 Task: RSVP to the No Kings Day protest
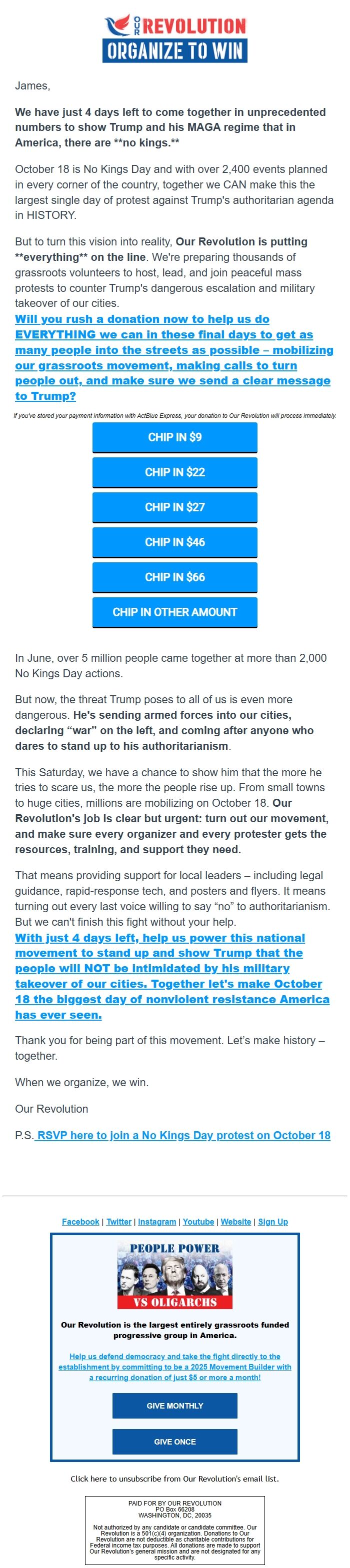[x=182, y=1135]
